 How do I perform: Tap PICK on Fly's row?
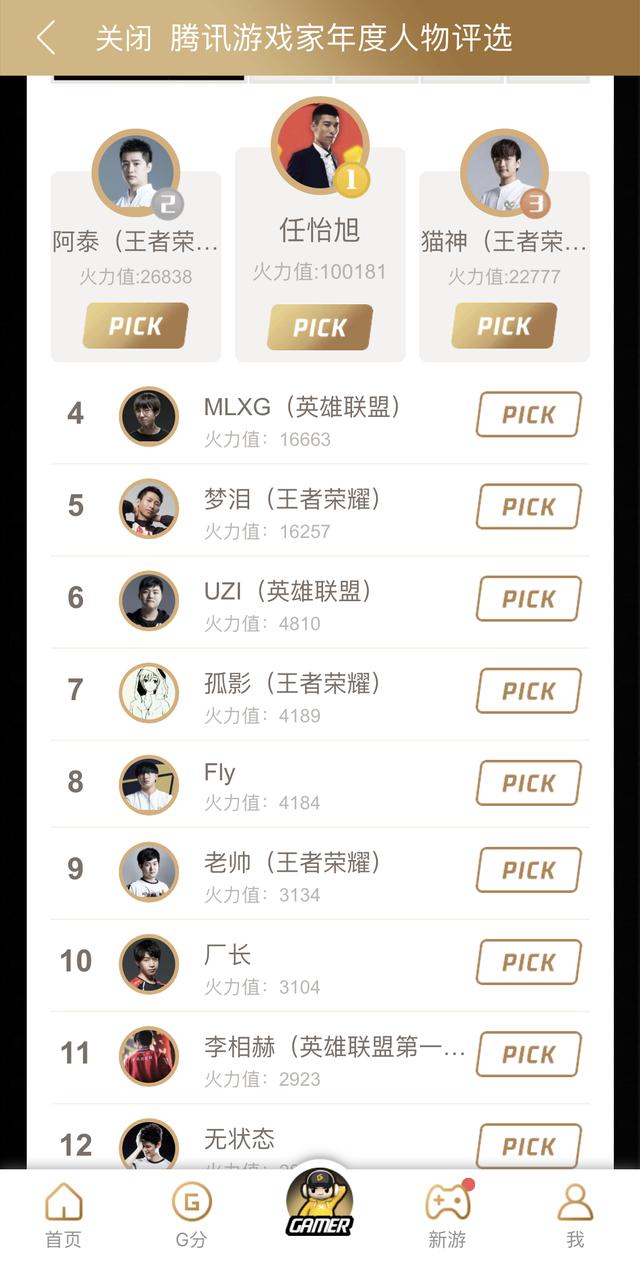(528, 783)
